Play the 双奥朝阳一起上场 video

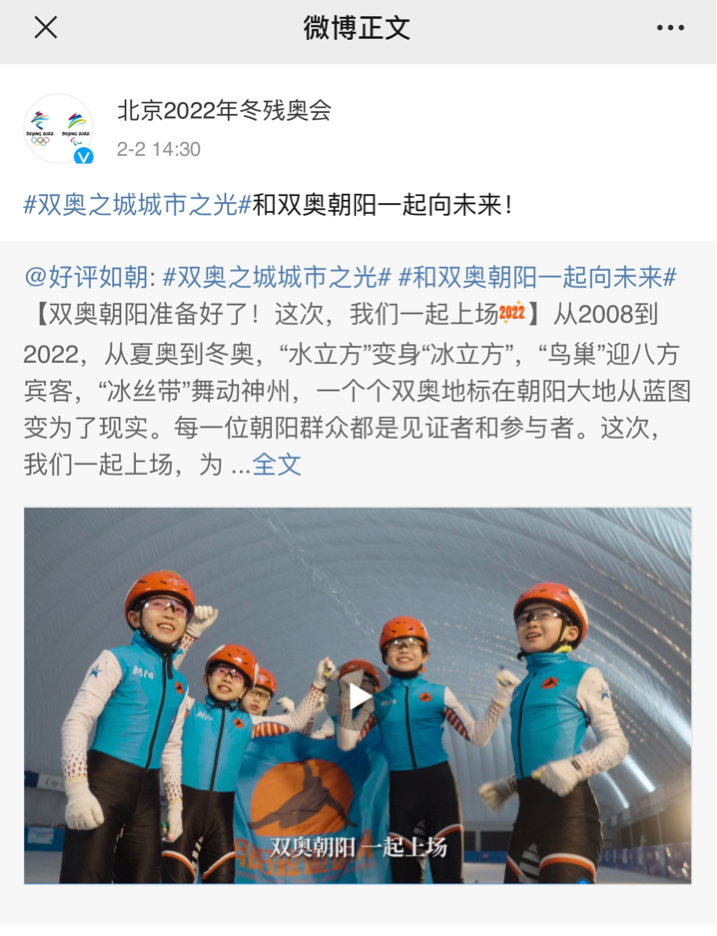coord(358,696)
